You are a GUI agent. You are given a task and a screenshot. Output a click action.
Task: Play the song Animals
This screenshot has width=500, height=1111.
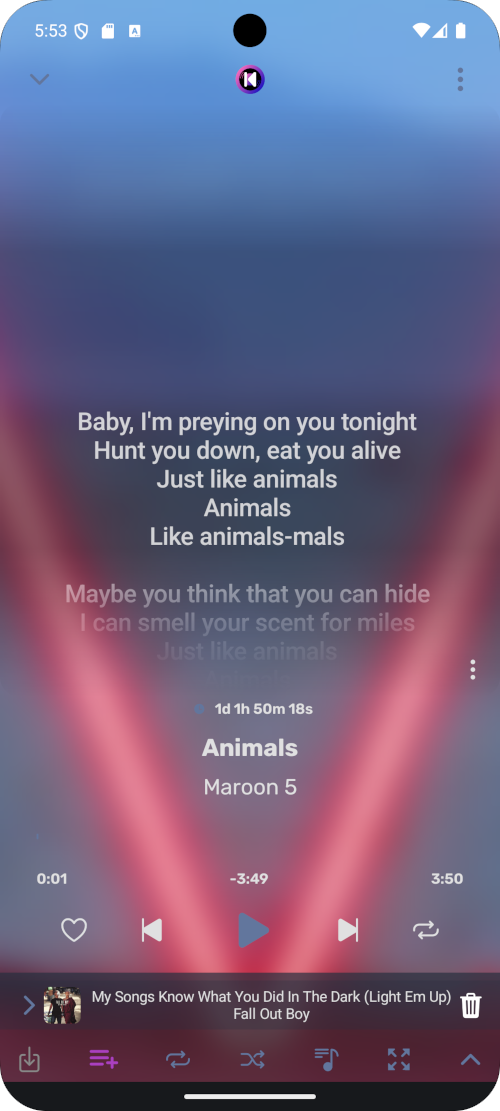click(x=253, y=930)
